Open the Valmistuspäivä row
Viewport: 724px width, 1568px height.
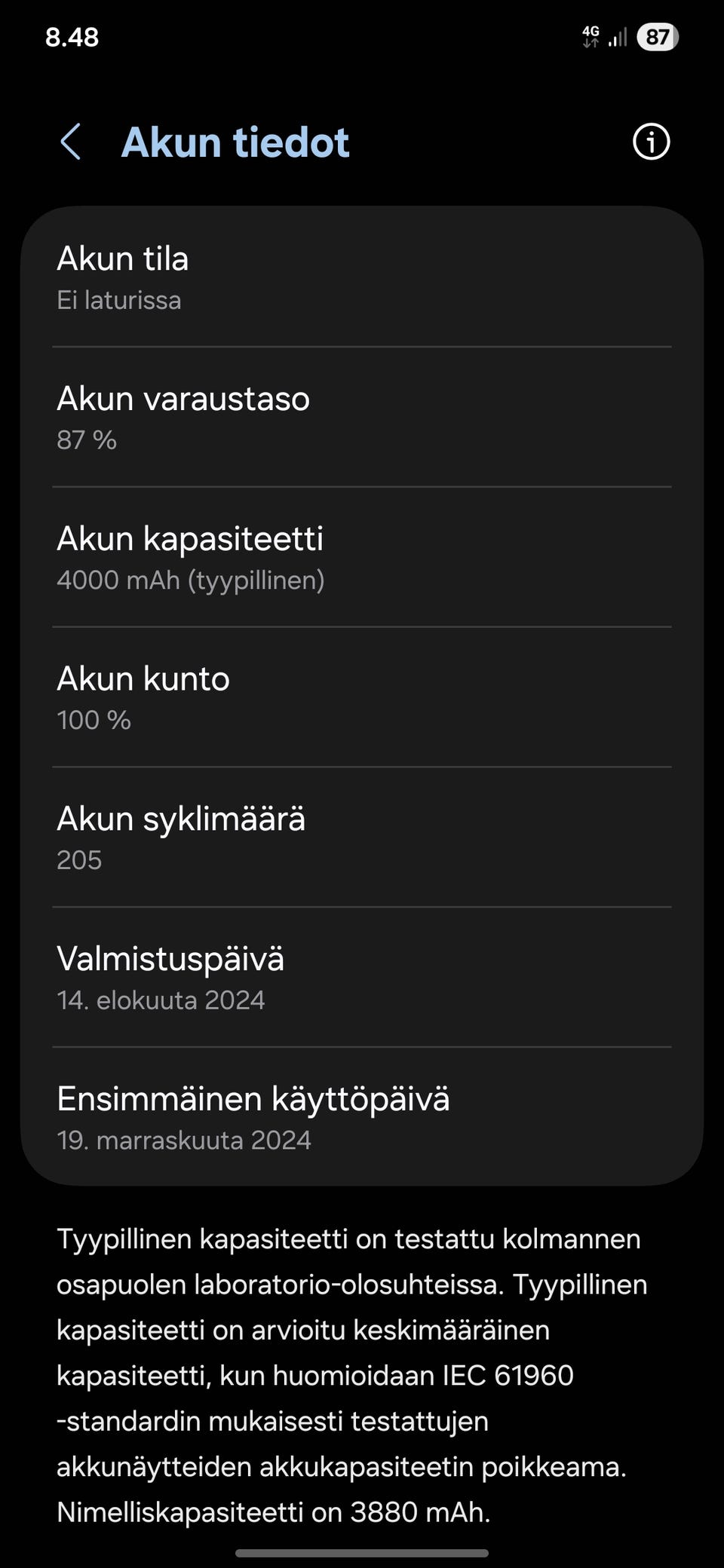point(362,977)
